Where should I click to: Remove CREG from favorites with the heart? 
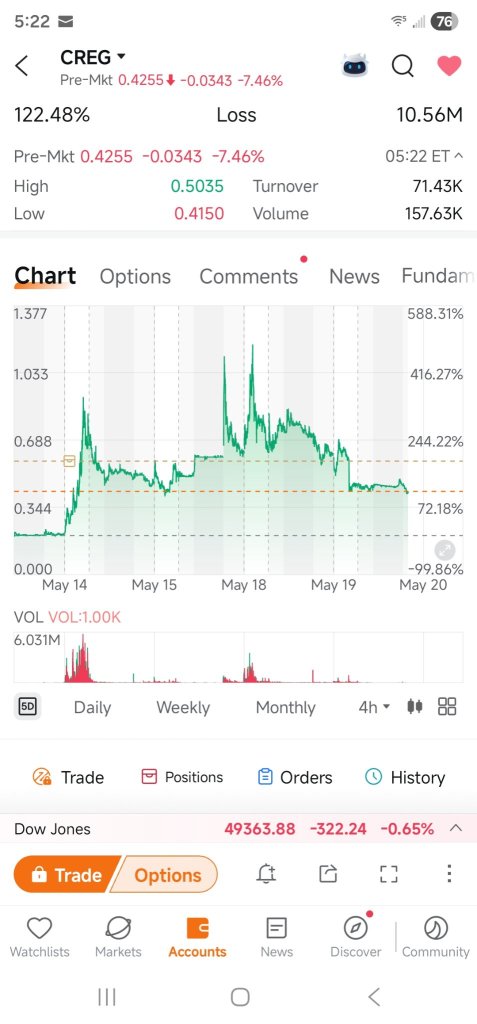coord(449,65)
